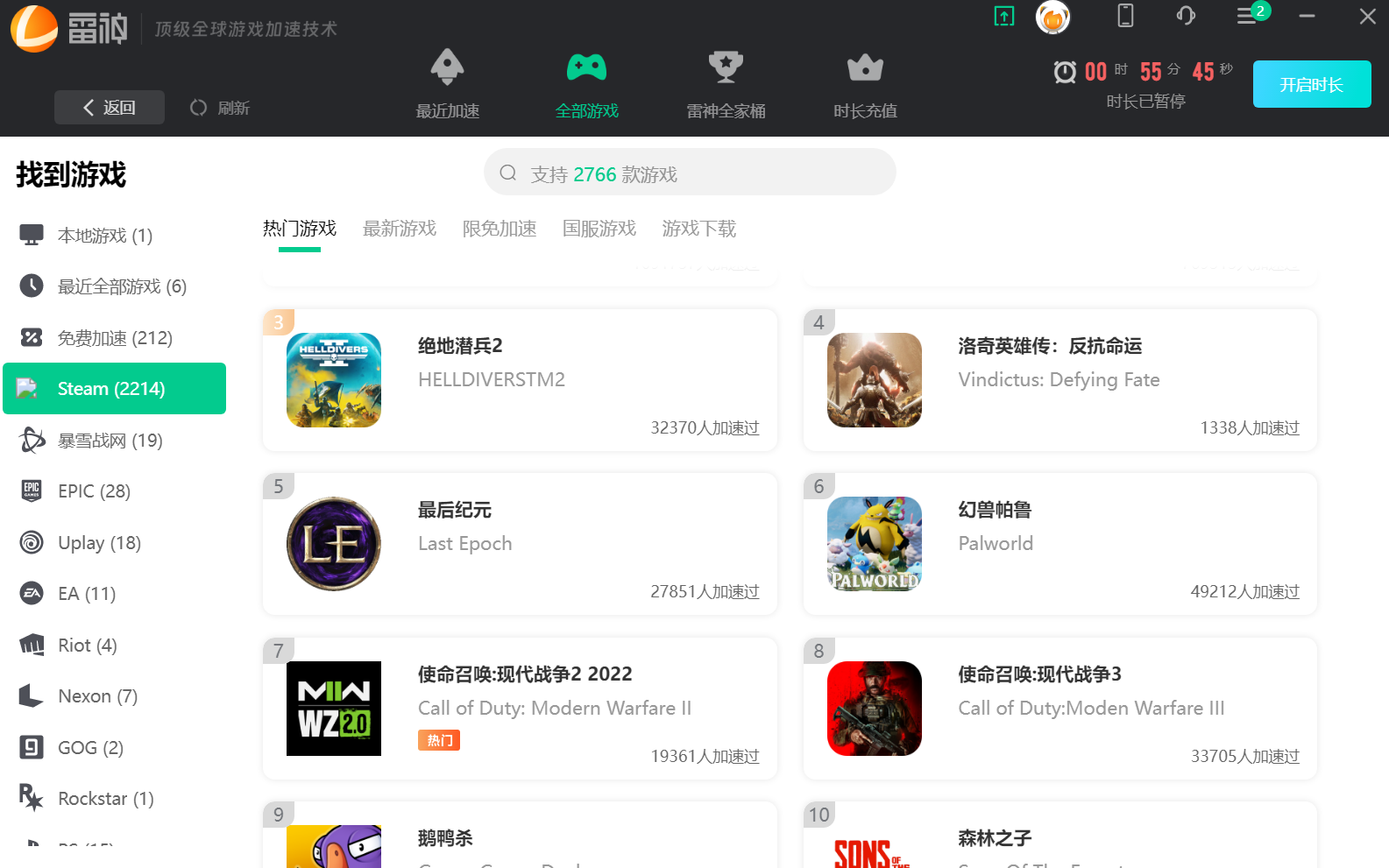Viewport: 1389px width, 868px height.
Task: Open the 绝地潜兵2 game card
Action: click(x=520, y=380)
